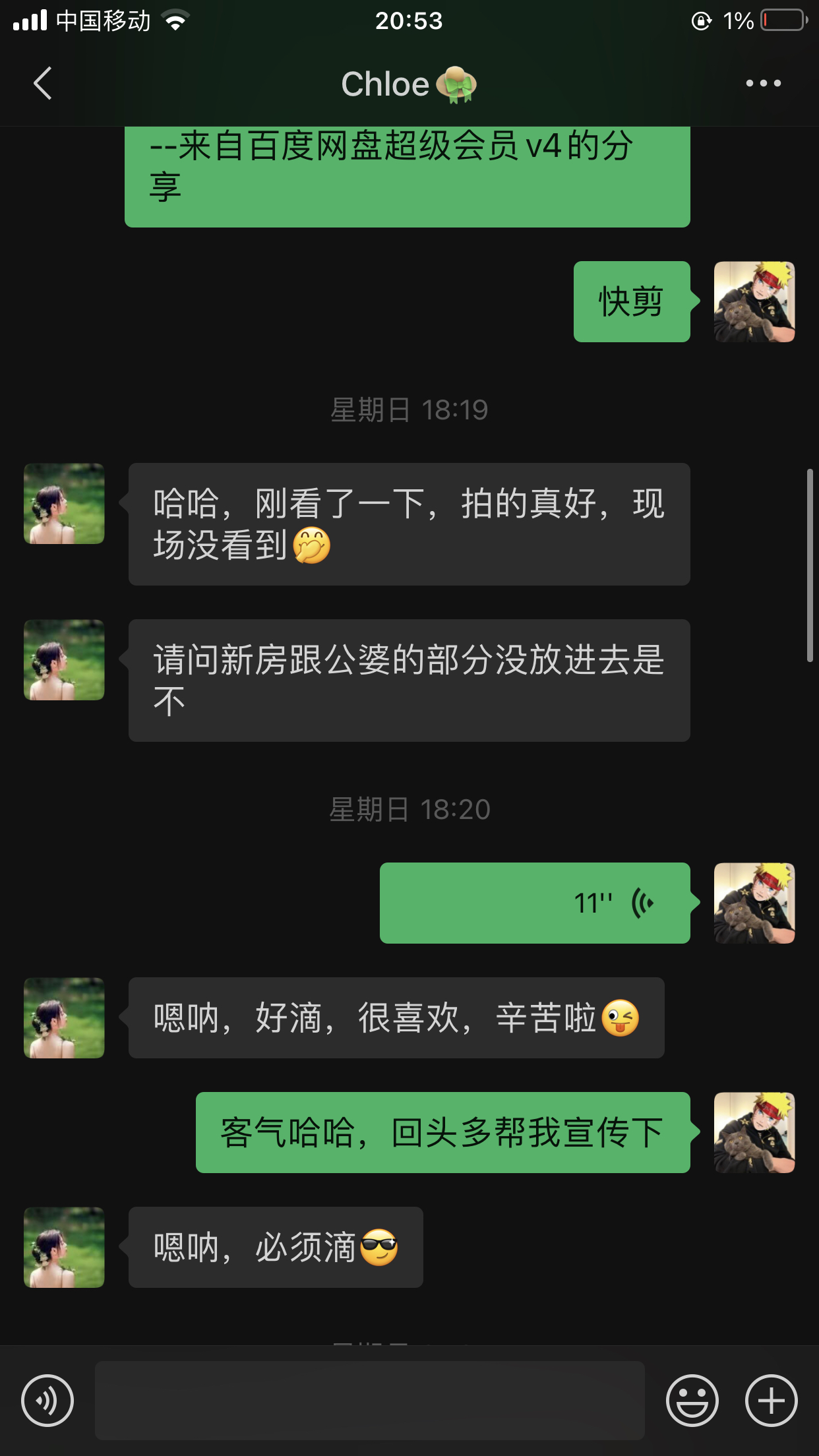The image size is (819, 1456).
Task: Tap the message text field
Action: [369, 1400]
